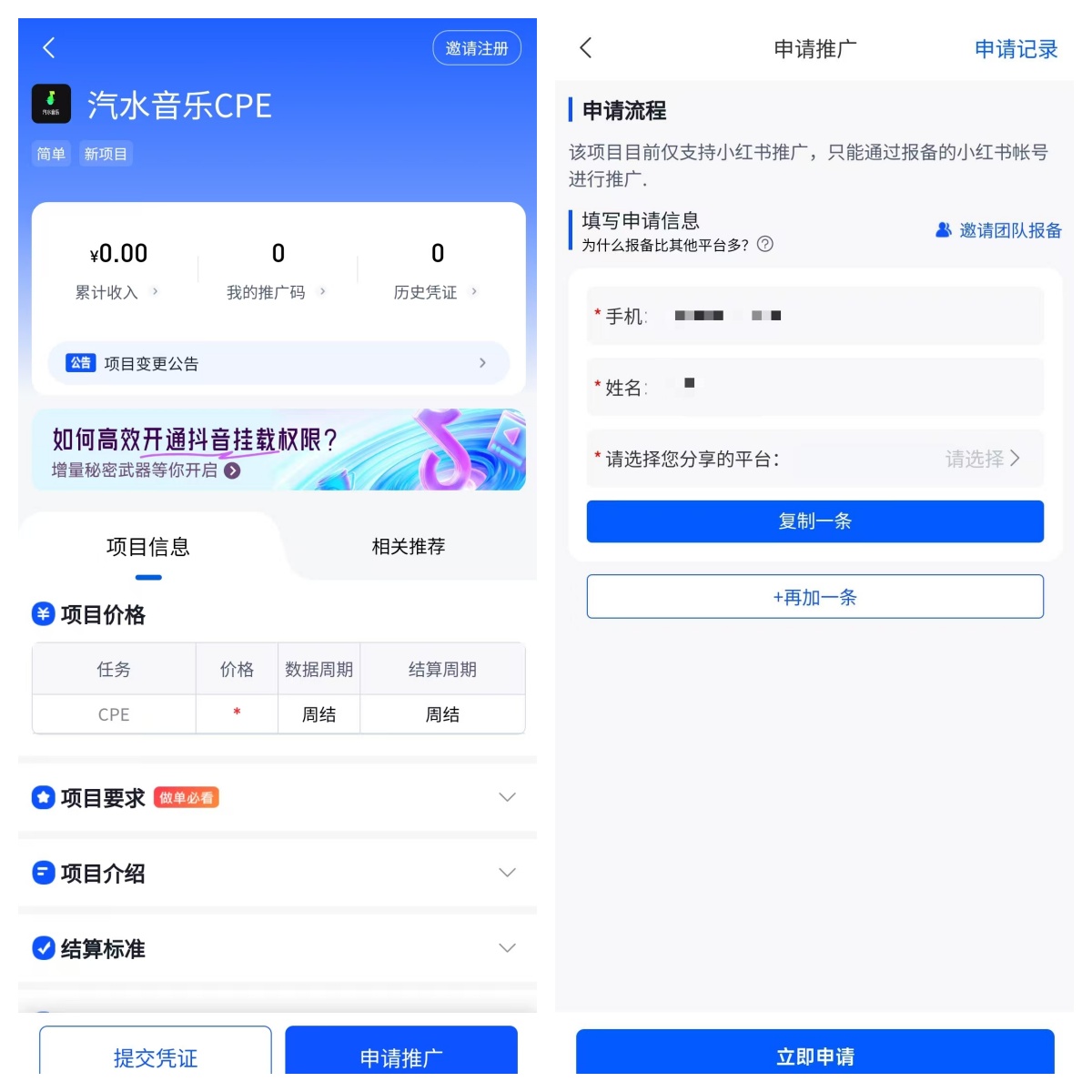Open 累计收入 details
The height and width of the screenshot is (1092, 1092).
click(116, 292)
